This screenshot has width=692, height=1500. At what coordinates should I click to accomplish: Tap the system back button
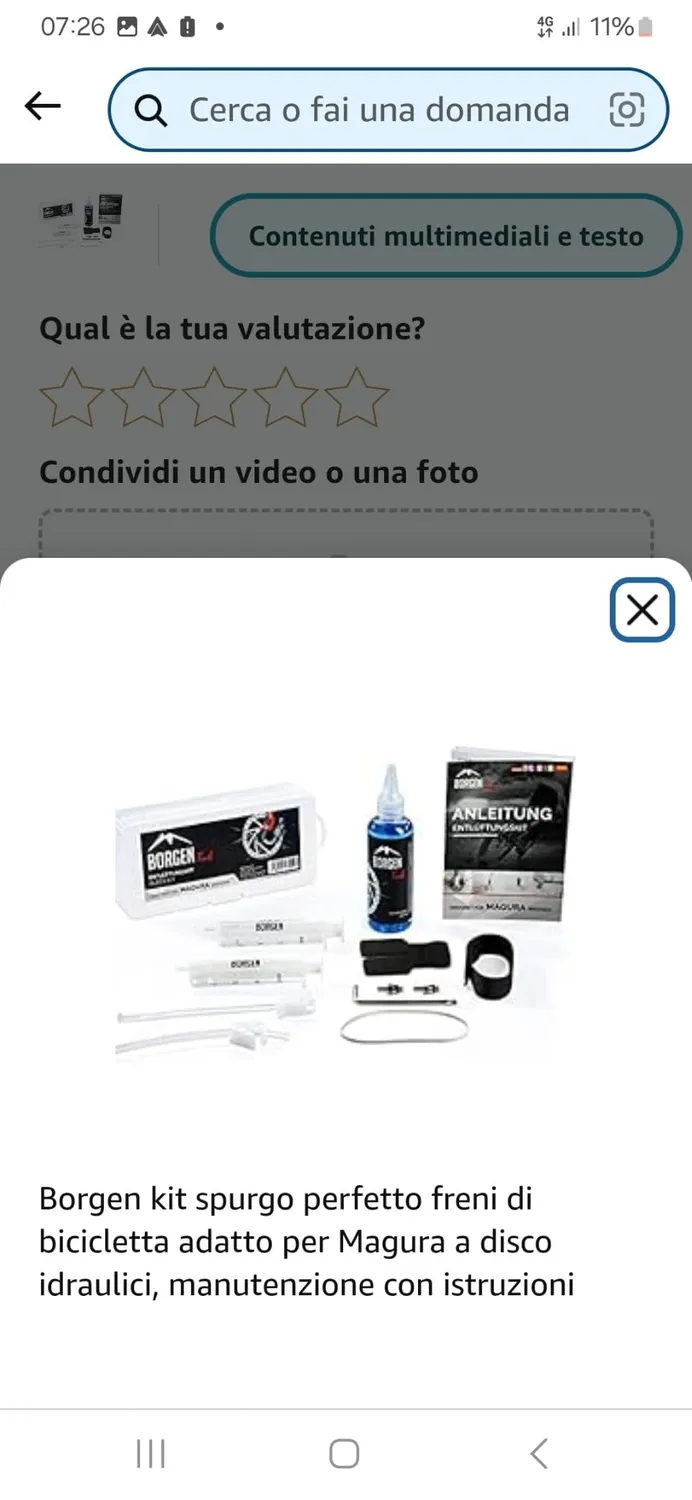(539, 1453)
